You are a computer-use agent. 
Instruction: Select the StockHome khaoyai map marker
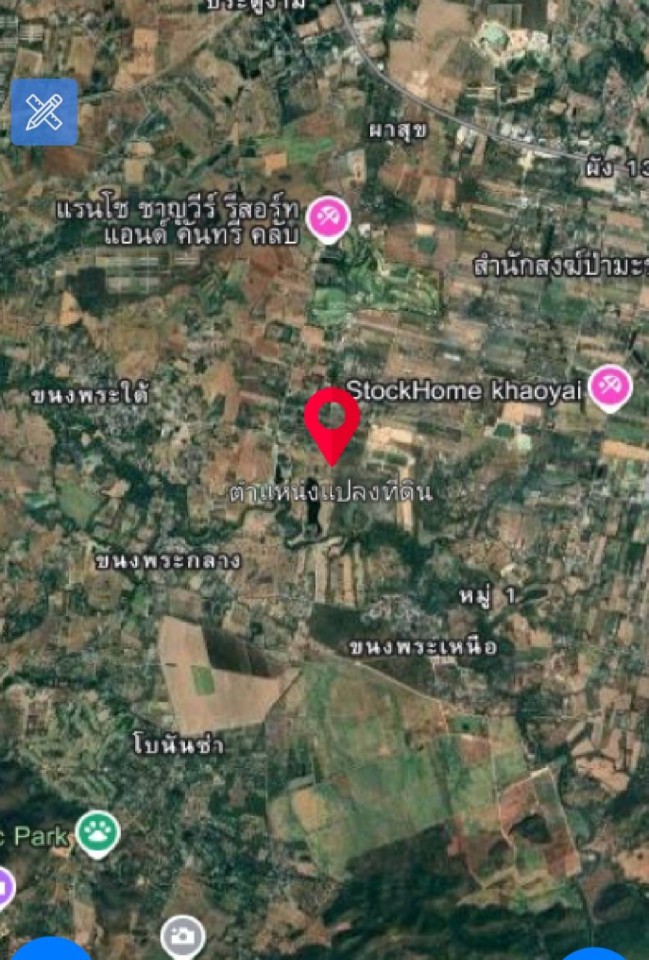click(609, 388)
